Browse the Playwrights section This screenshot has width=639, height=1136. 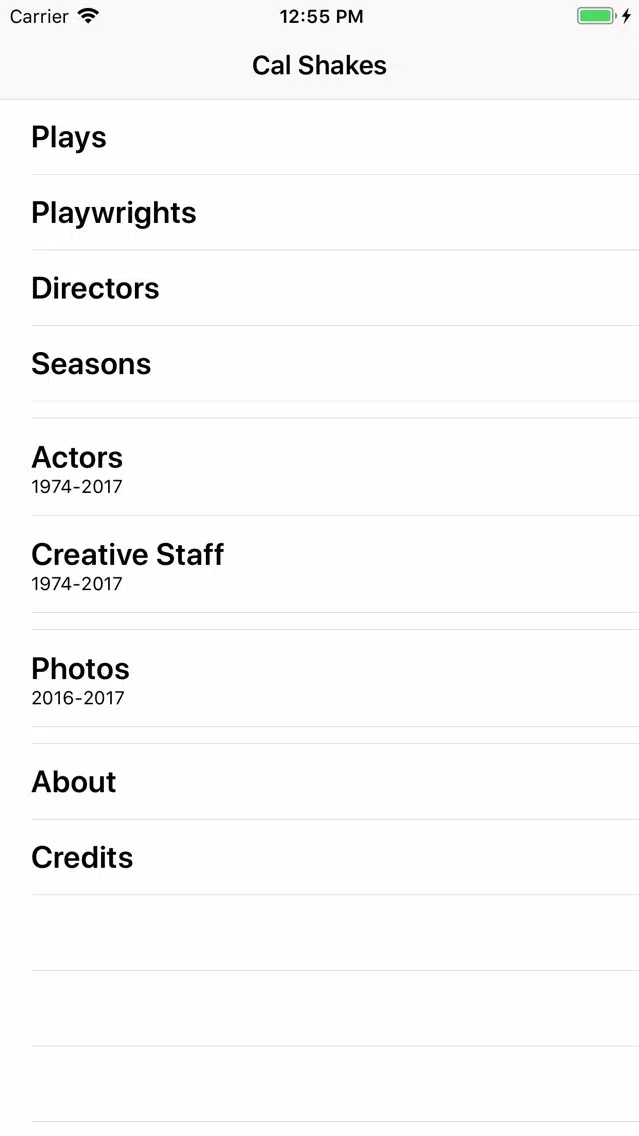[x=320, y=212]
